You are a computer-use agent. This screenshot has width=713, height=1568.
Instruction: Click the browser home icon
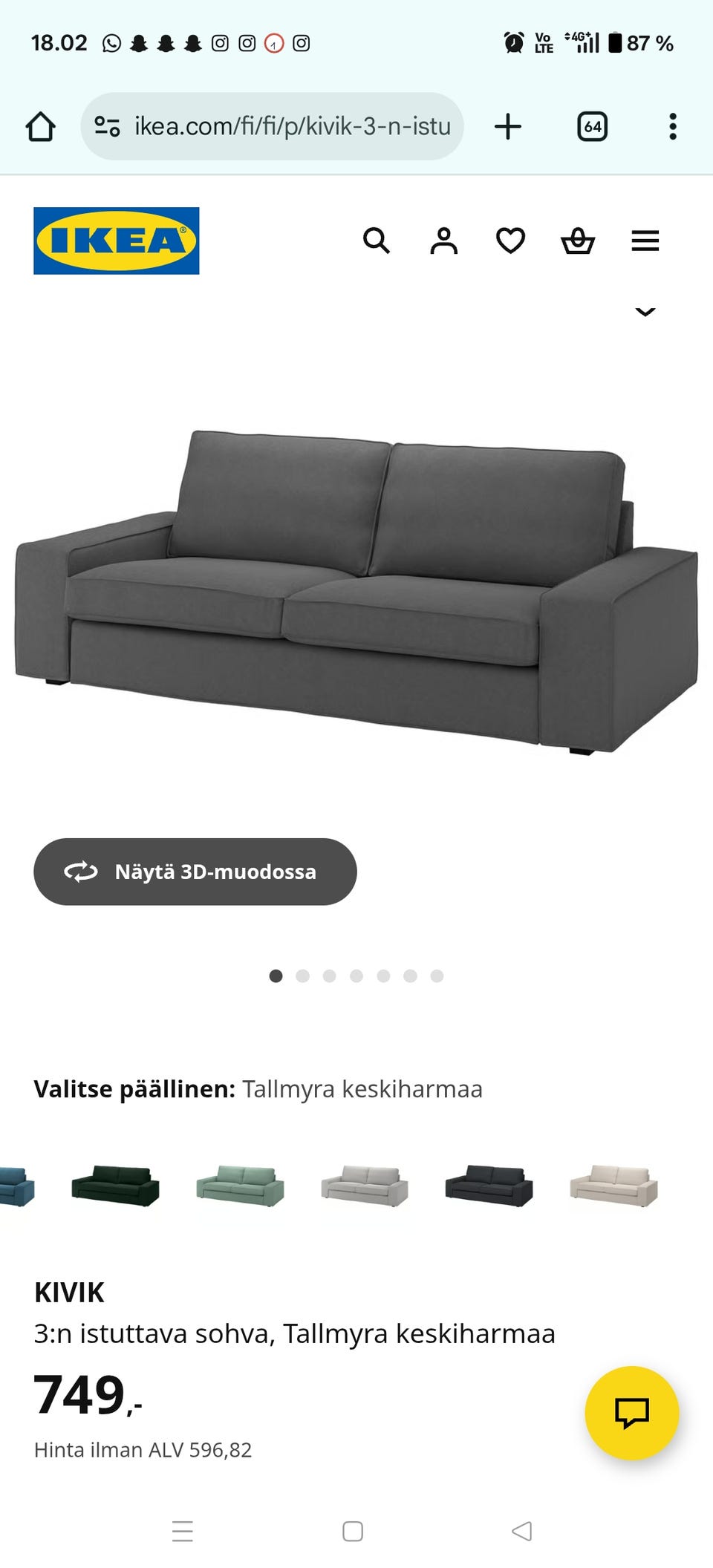(41, 125)
